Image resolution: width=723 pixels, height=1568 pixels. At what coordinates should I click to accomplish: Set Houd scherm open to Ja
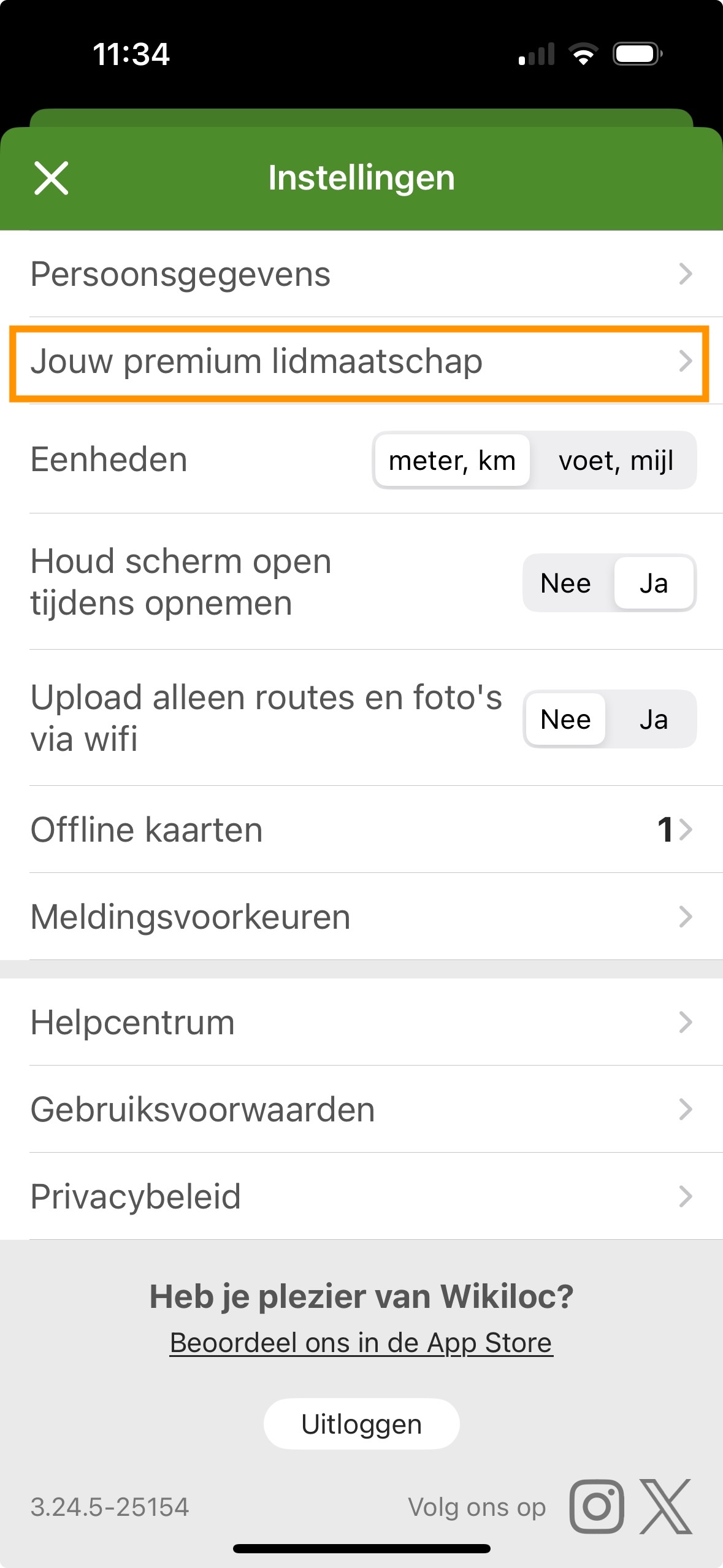[653, 583]
